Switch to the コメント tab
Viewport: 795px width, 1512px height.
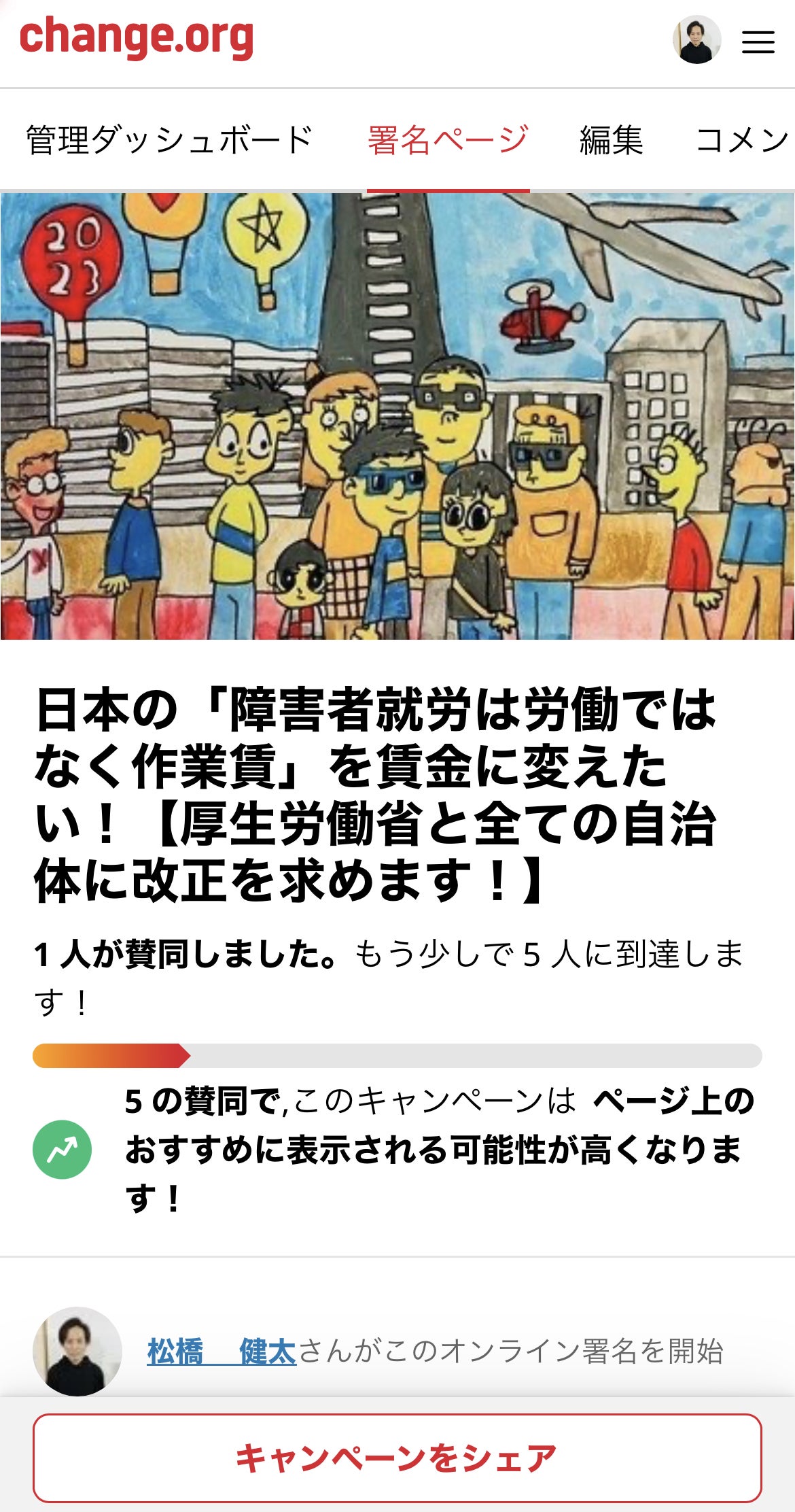coord(742,140)
